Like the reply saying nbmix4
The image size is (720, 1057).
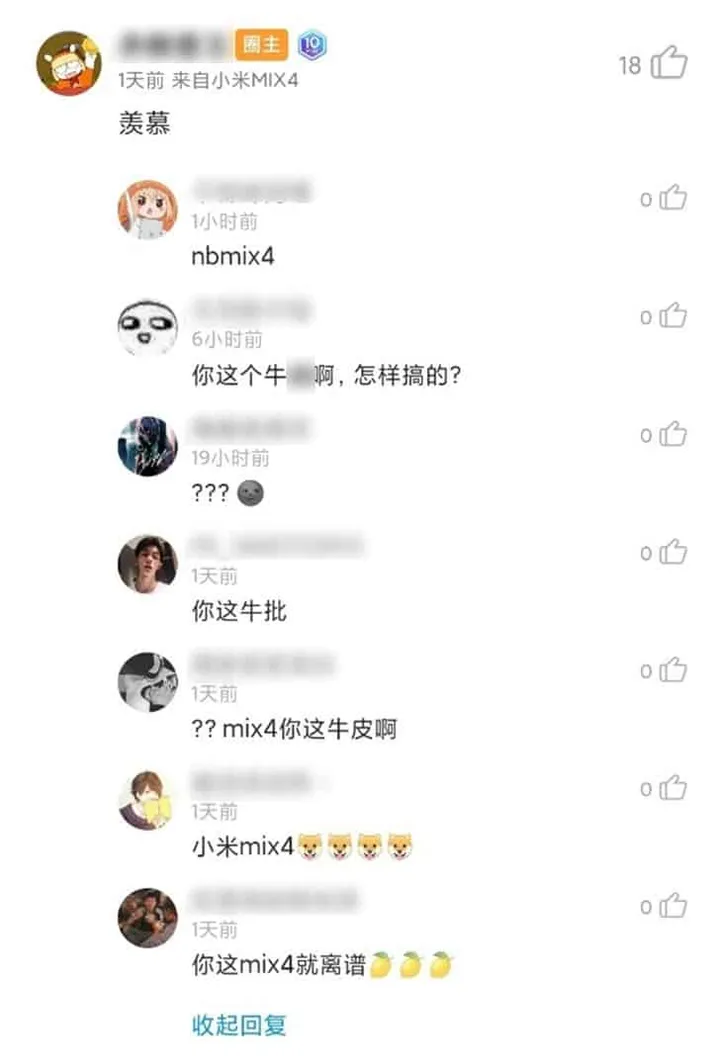click(x=673, y=198)
